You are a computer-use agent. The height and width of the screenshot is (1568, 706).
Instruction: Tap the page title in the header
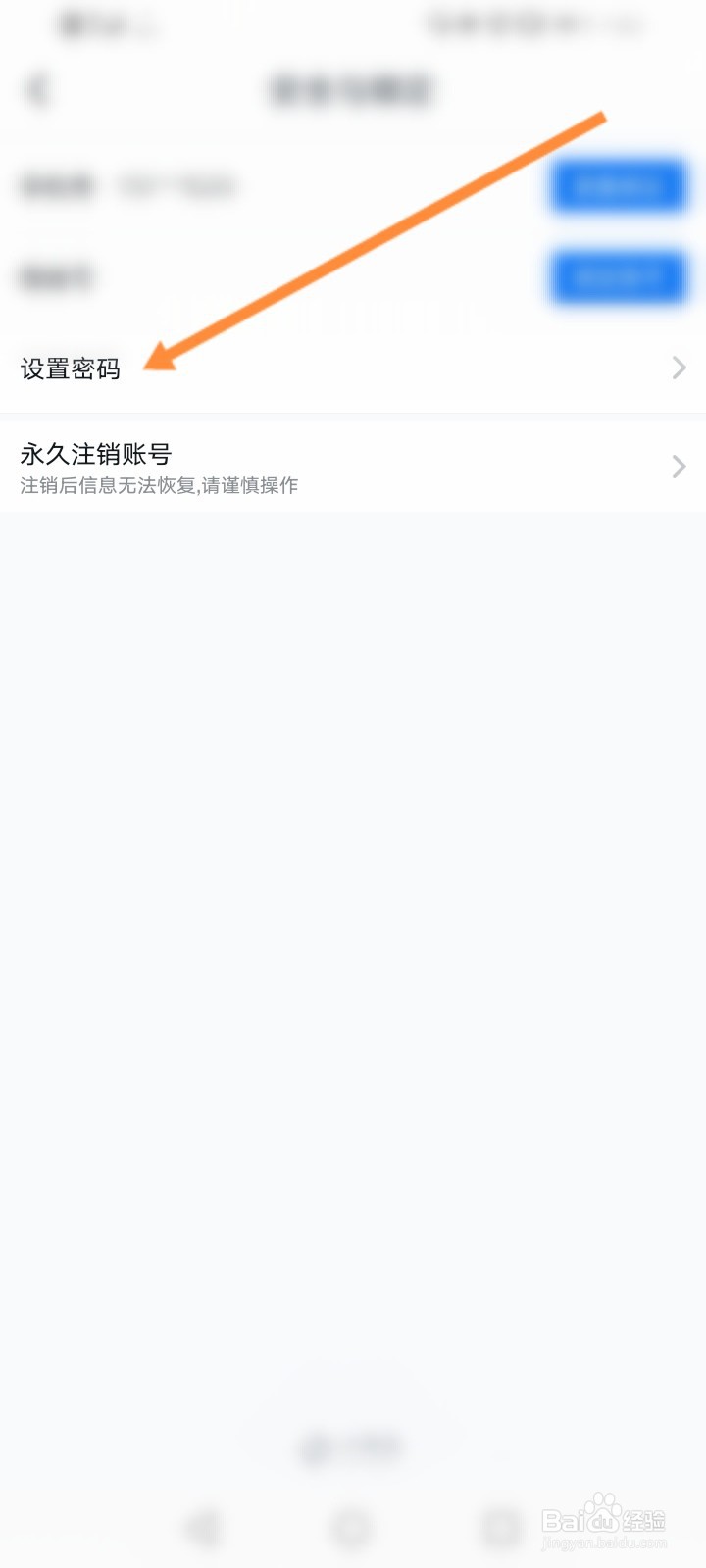(x=353, y=89)
